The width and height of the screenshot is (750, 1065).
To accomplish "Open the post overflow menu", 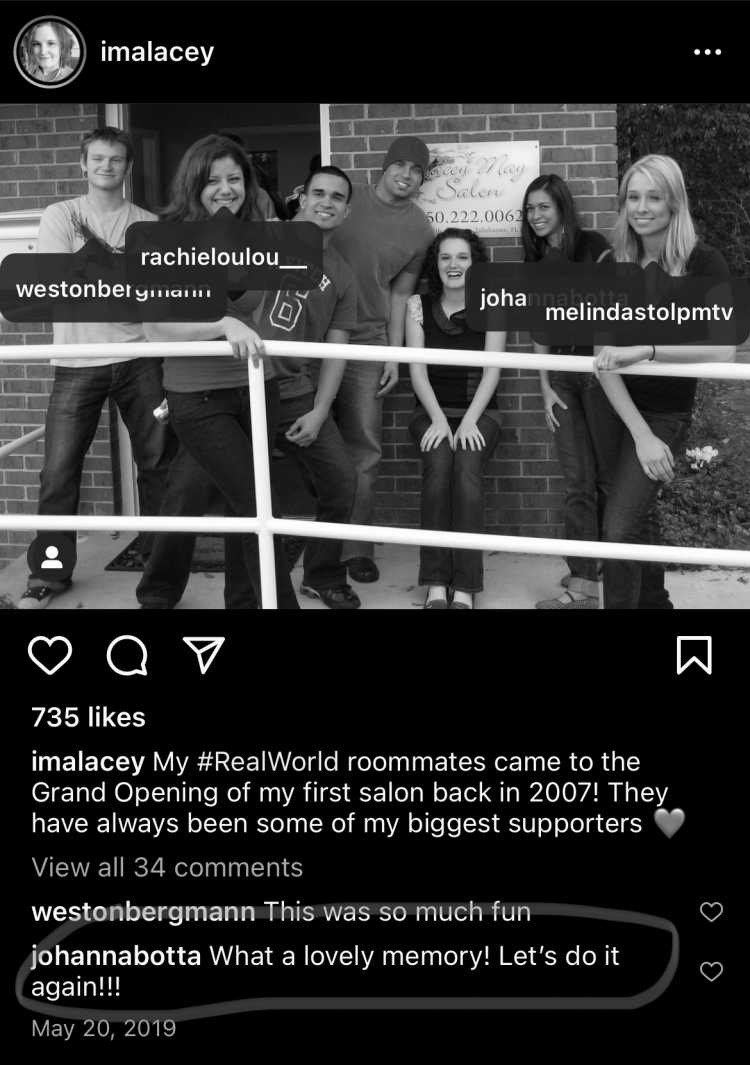I will [x=707, y=52].
